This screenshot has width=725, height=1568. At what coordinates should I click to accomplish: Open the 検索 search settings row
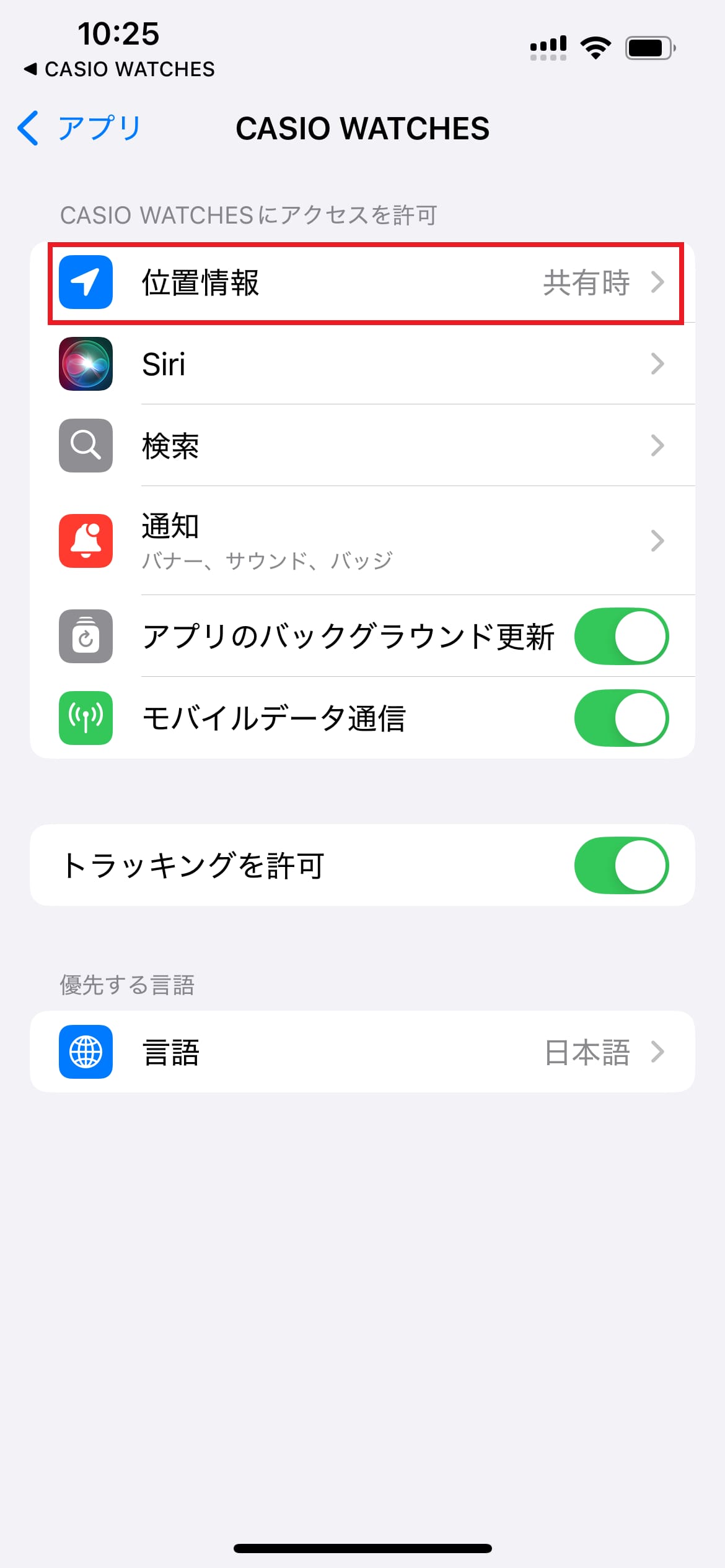[362, 445]
